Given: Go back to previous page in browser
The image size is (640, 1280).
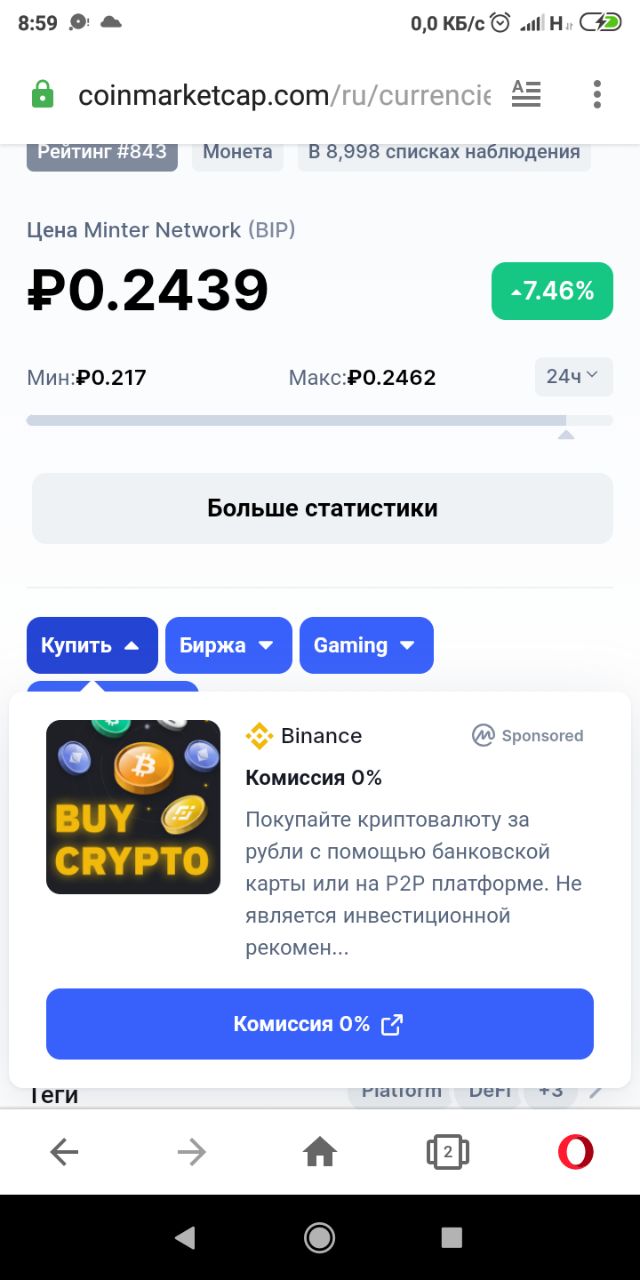Looking at the screenshot, I should (x=64, y=1152).
